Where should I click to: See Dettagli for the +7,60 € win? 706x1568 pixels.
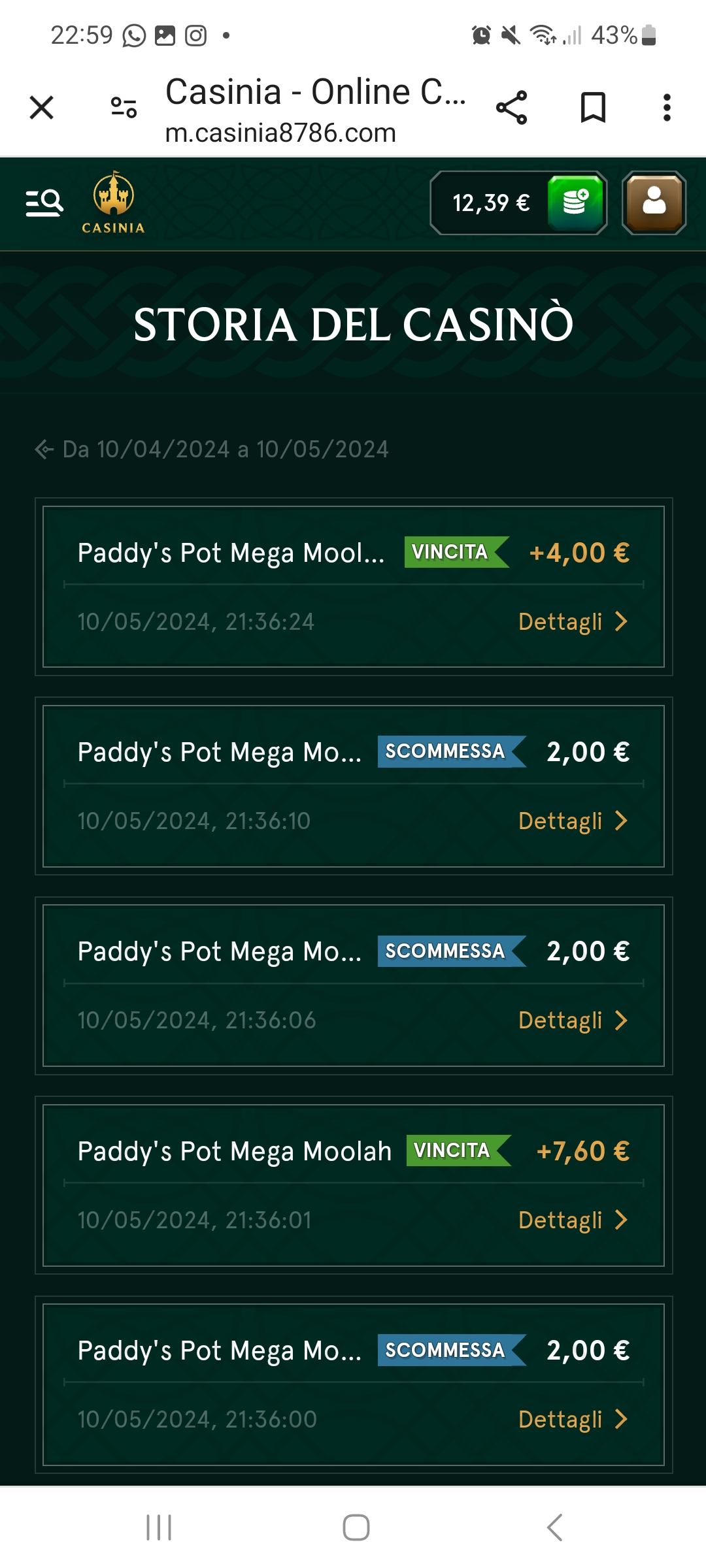coord(572,1220)
